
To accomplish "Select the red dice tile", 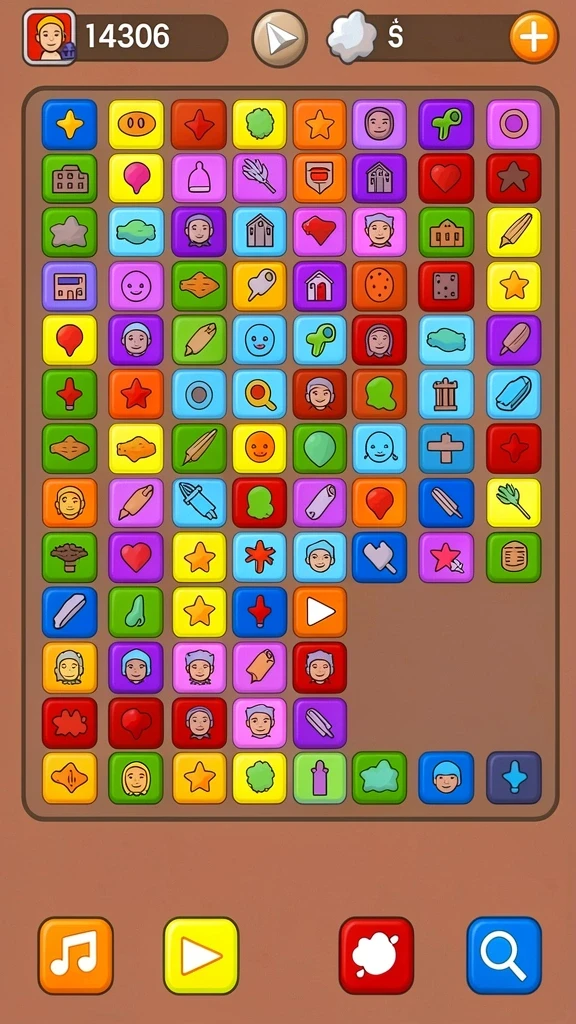I will coord(445,286).
